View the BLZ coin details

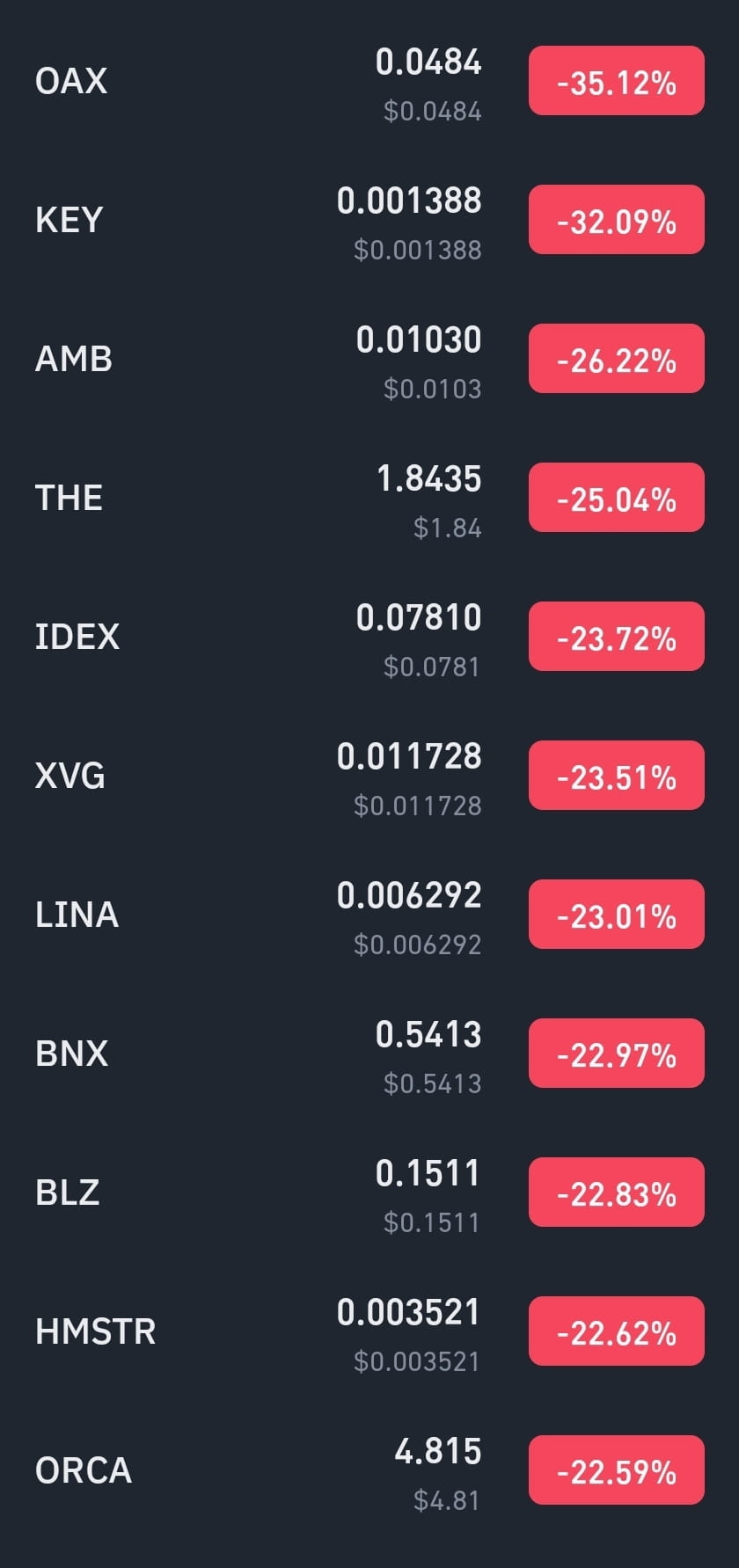(x=369, y=1192)
